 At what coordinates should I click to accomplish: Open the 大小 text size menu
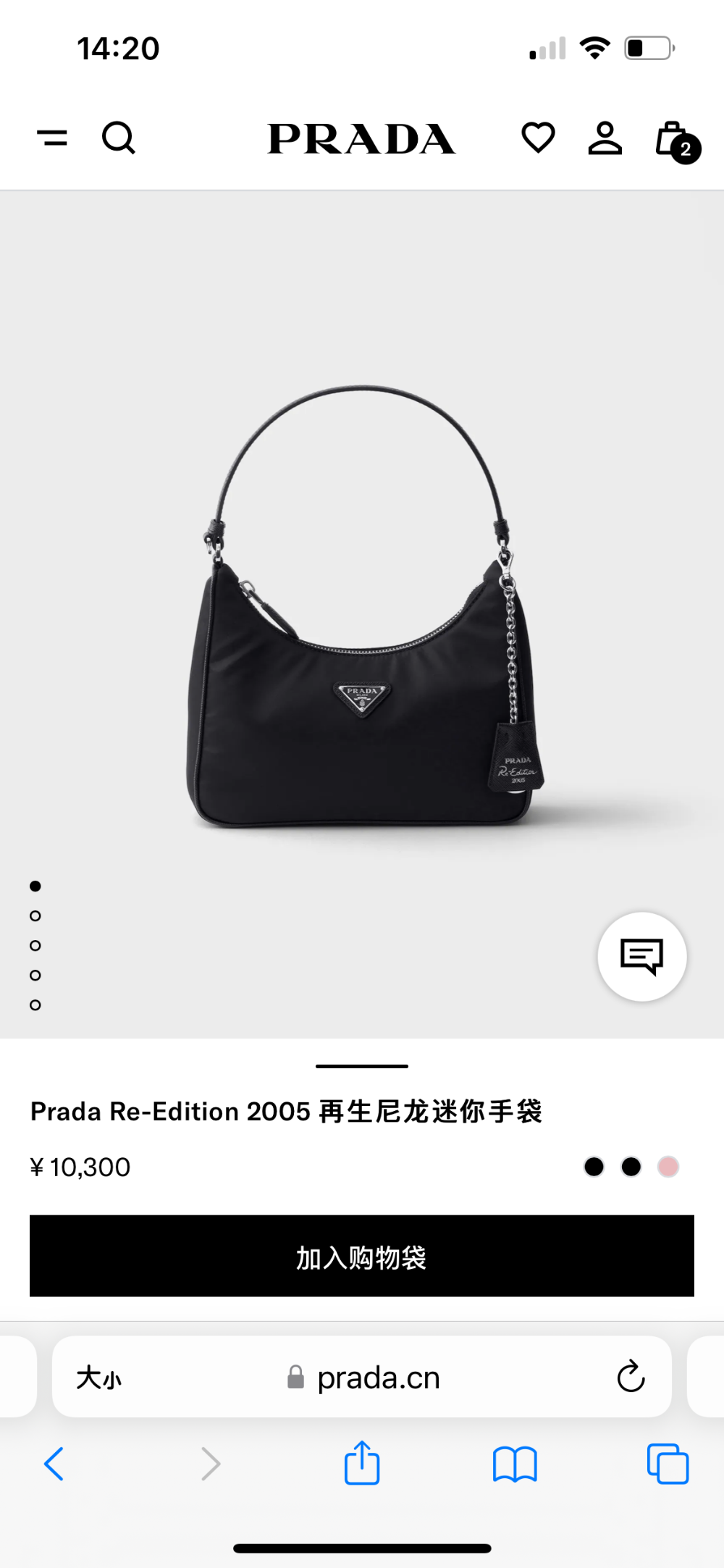tap(99, 1378)
